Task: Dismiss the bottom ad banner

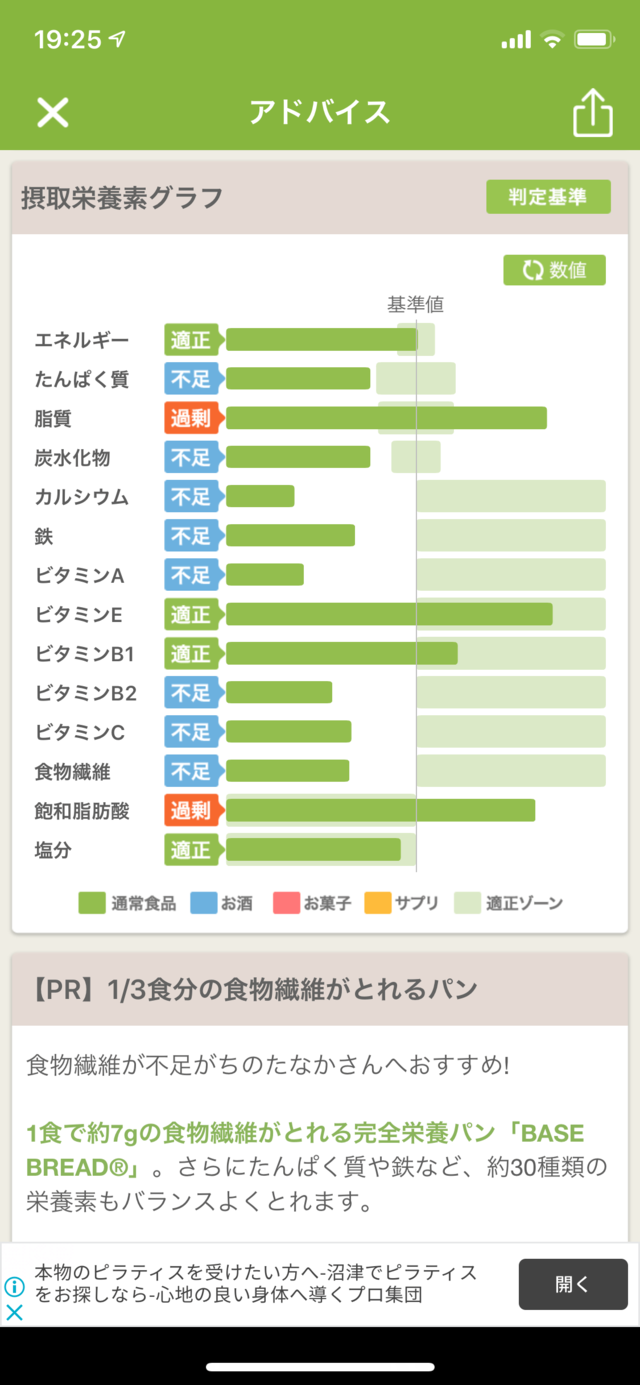Action: (x=14, y=1312)
